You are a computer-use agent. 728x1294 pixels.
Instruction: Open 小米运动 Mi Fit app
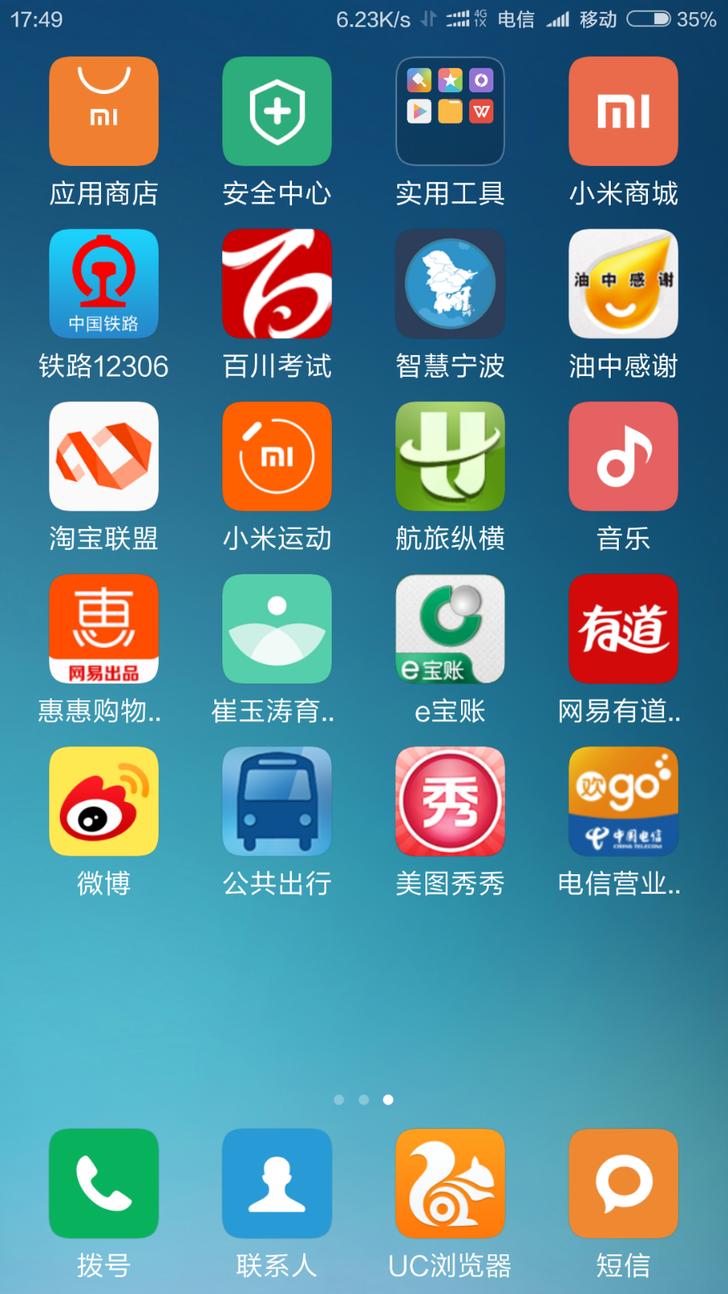coord(276,456)
